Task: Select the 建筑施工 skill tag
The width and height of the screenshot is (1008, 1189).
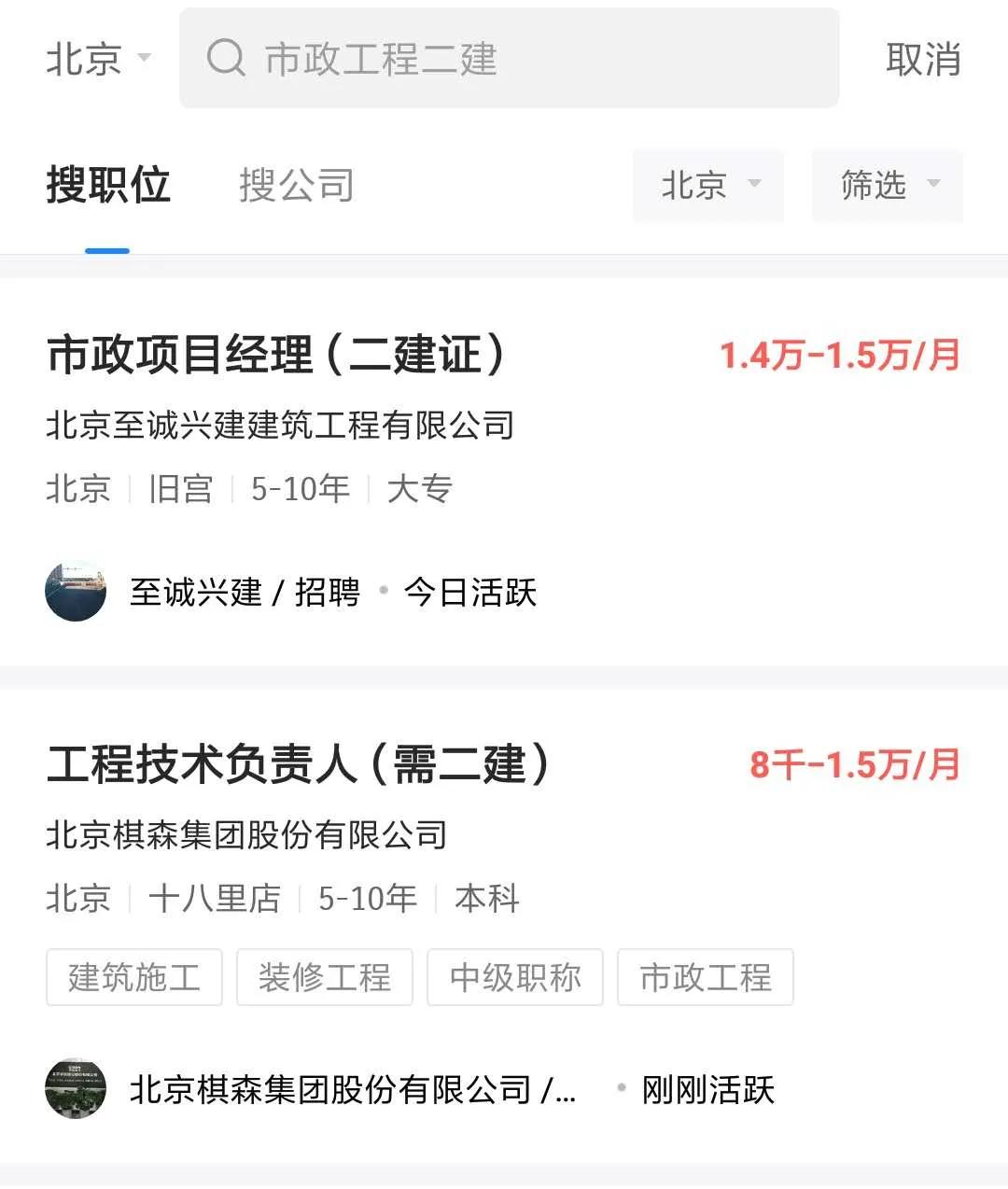Action: tap(133, 977)
